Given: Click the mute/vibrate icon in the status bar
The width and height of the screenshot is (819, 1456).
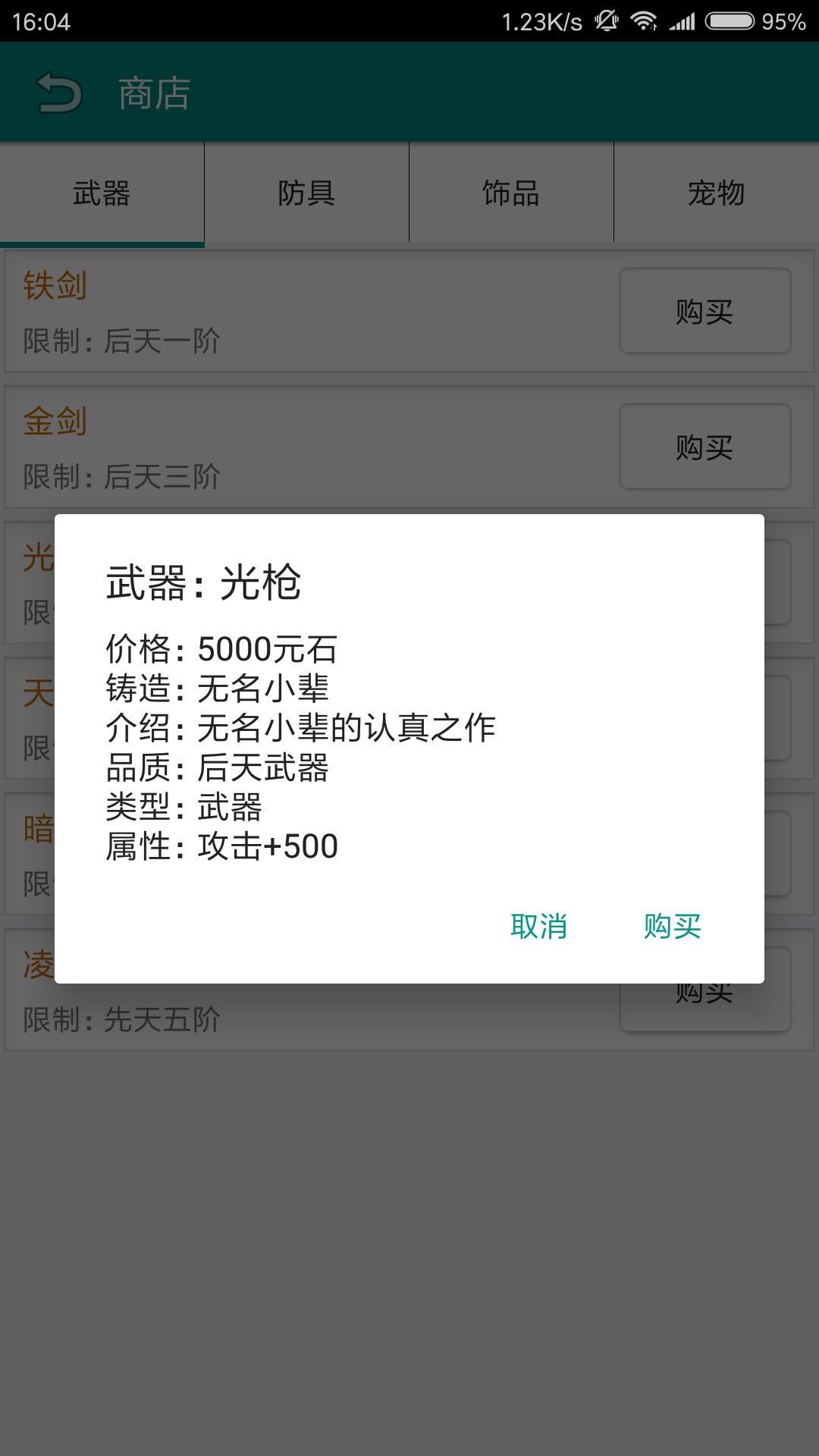Looking at the screenshot, I should coord(604,22).
